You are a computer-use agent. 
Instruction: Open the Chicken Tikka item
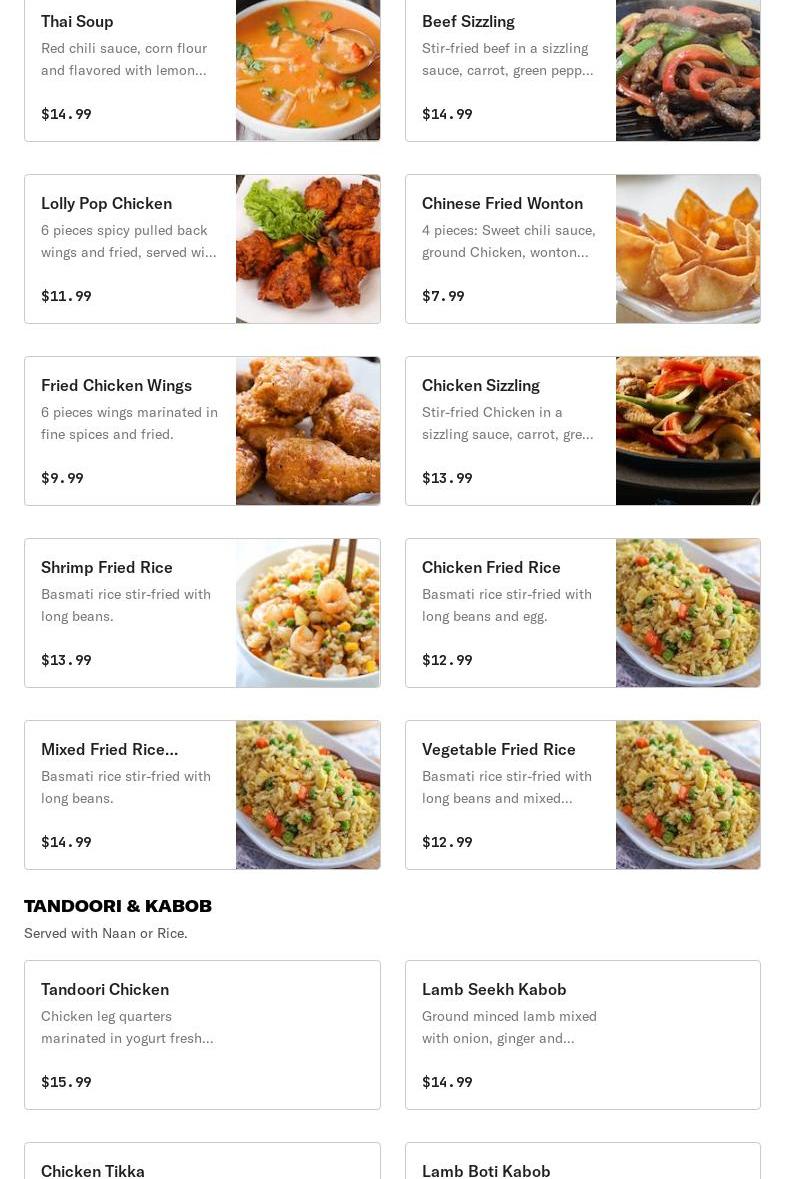point(202,1164)
